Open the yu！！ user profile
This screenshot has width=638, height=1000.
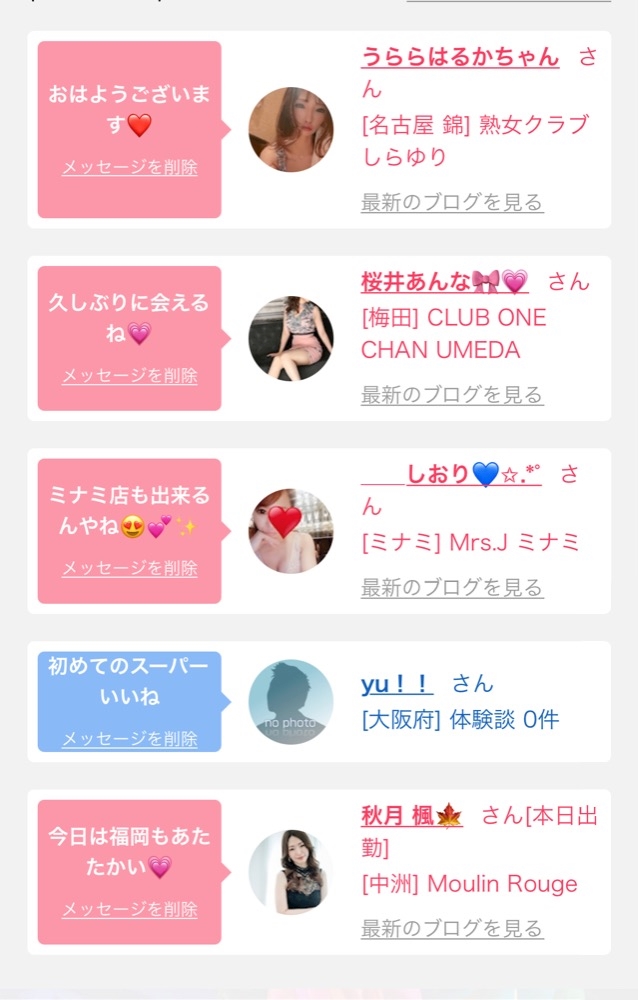tap(397, 684)
